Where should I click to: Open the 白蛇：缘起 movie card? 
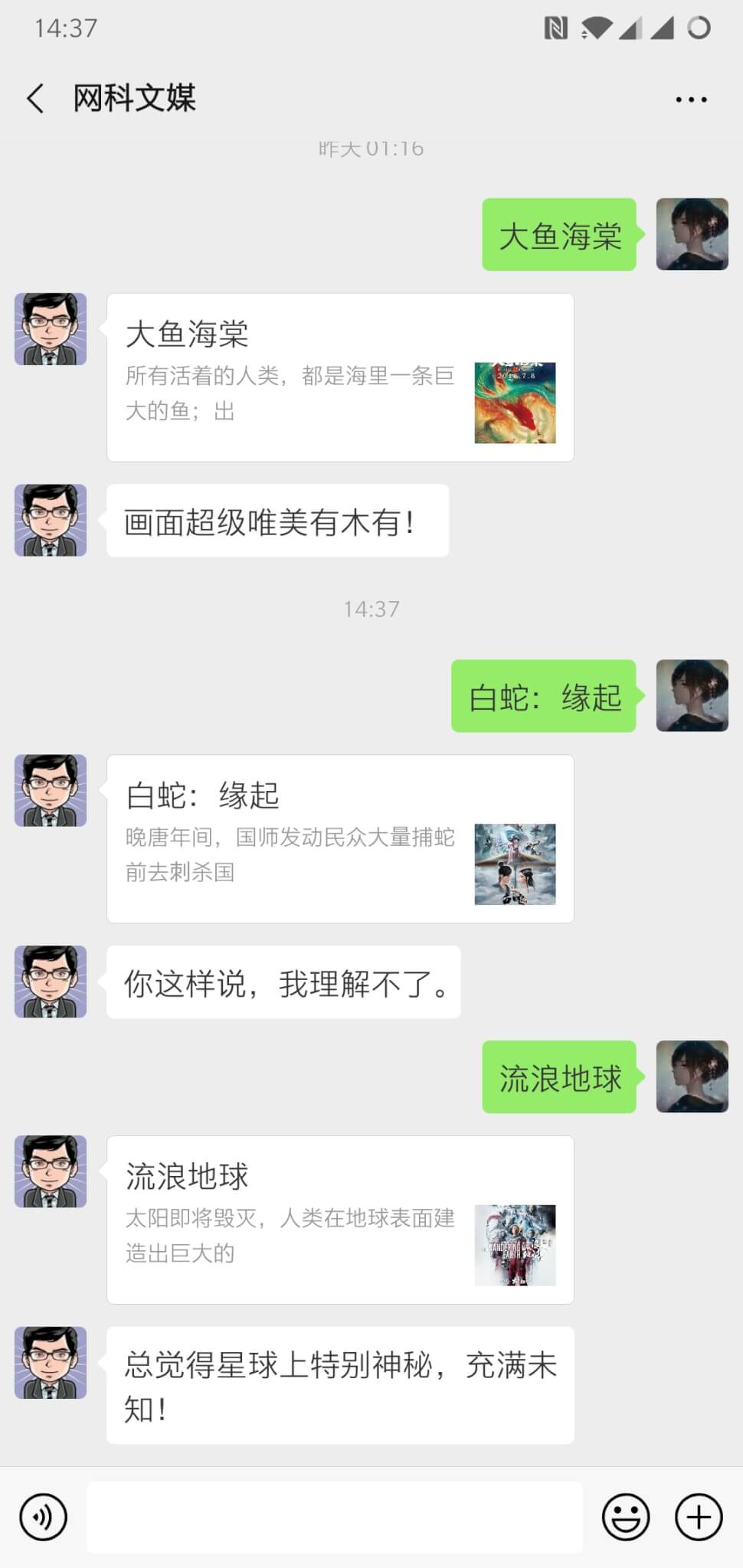(x=340, y=835)
